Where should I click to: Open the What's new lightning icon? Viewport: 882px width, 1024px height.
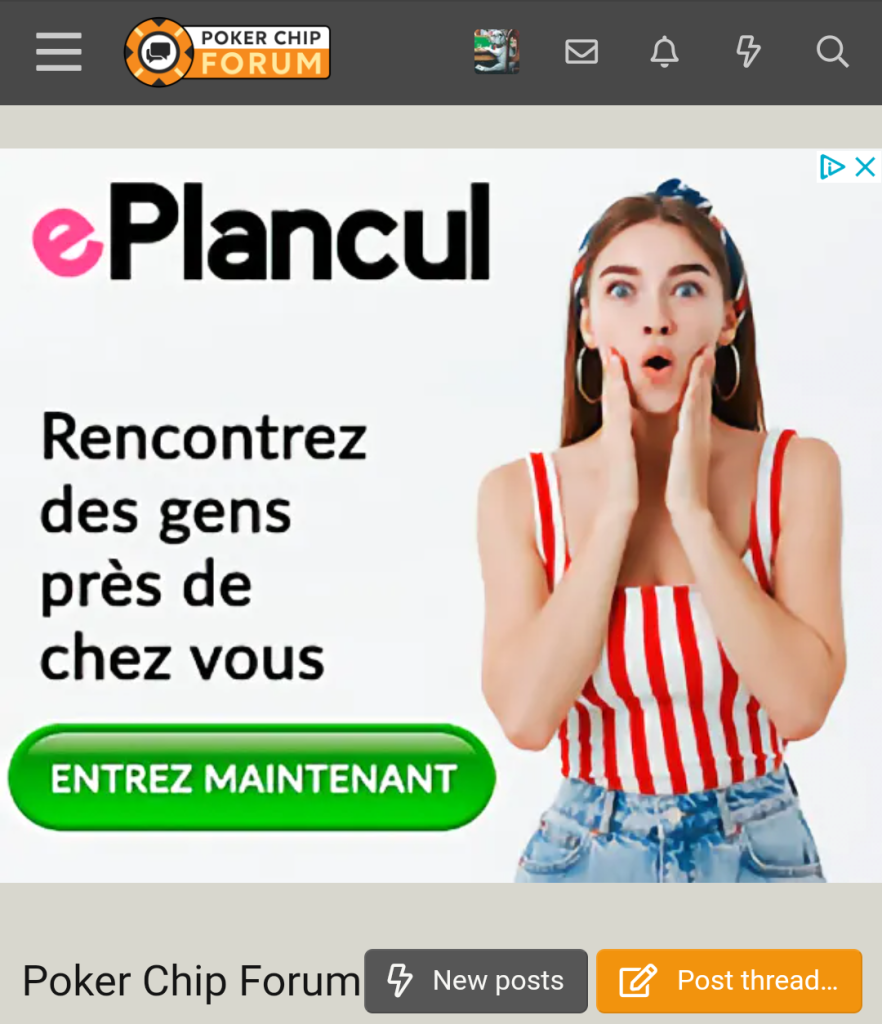748,52
